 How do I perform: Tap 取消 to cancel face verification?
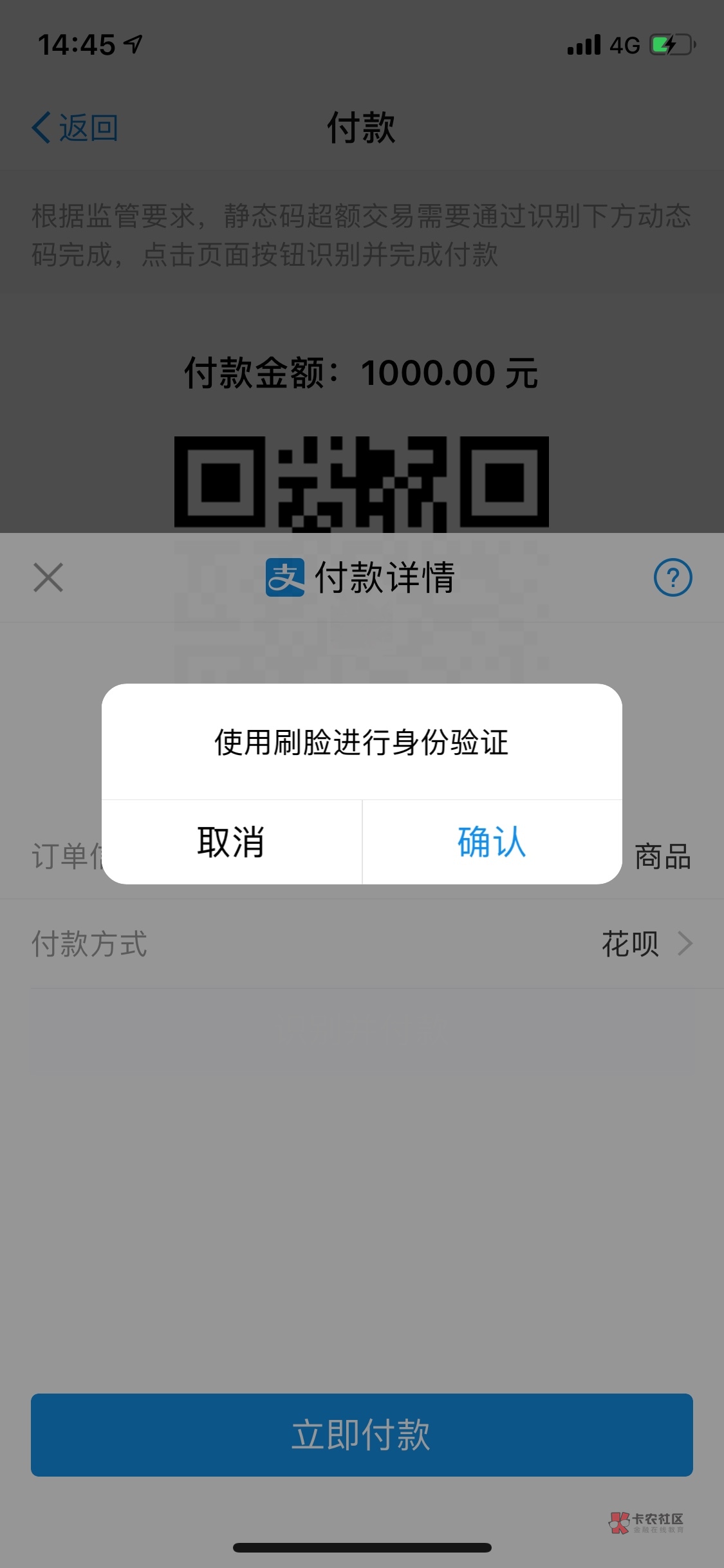[x=232, y=842]
